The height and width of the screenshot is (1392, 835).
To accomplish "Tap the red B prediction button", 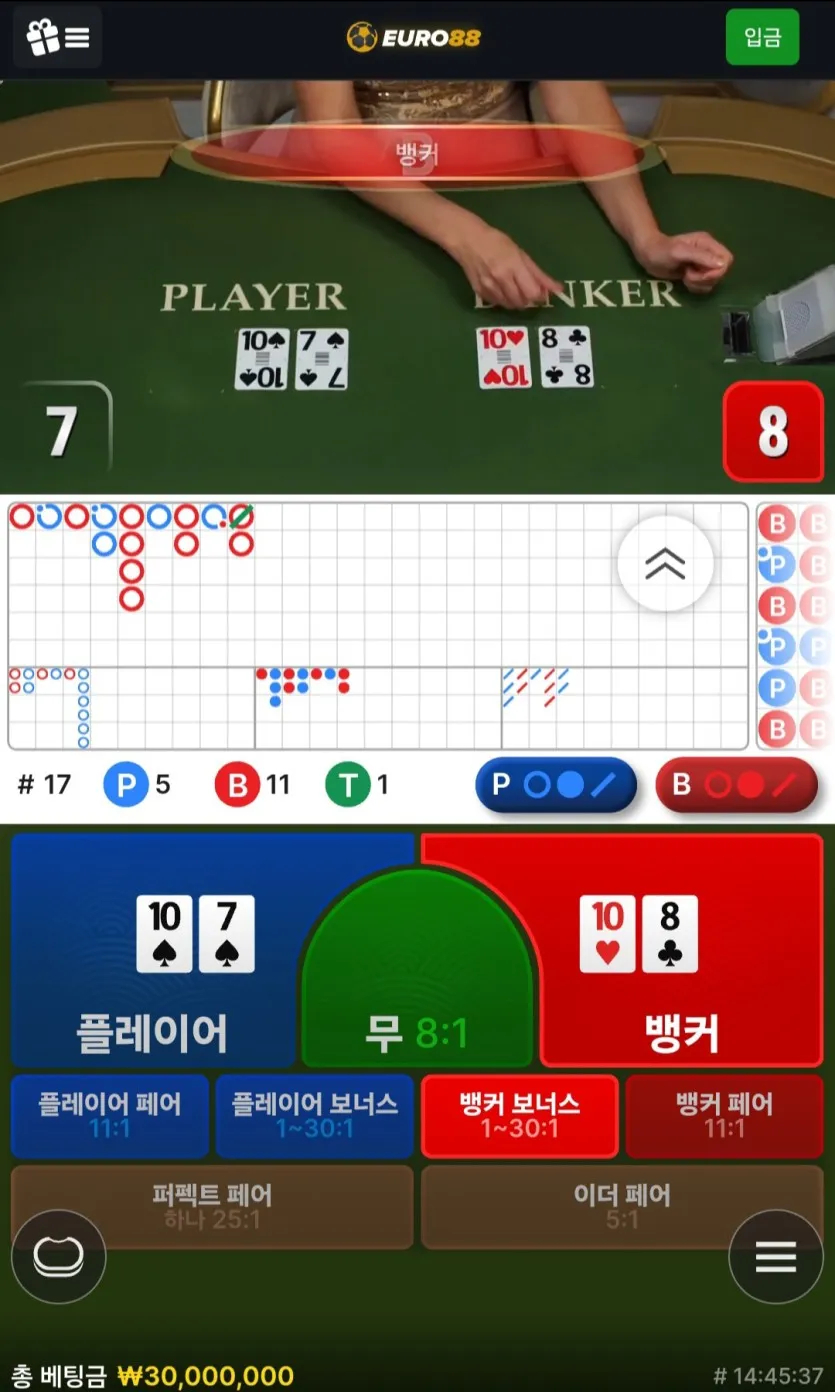I will point(736,785).
